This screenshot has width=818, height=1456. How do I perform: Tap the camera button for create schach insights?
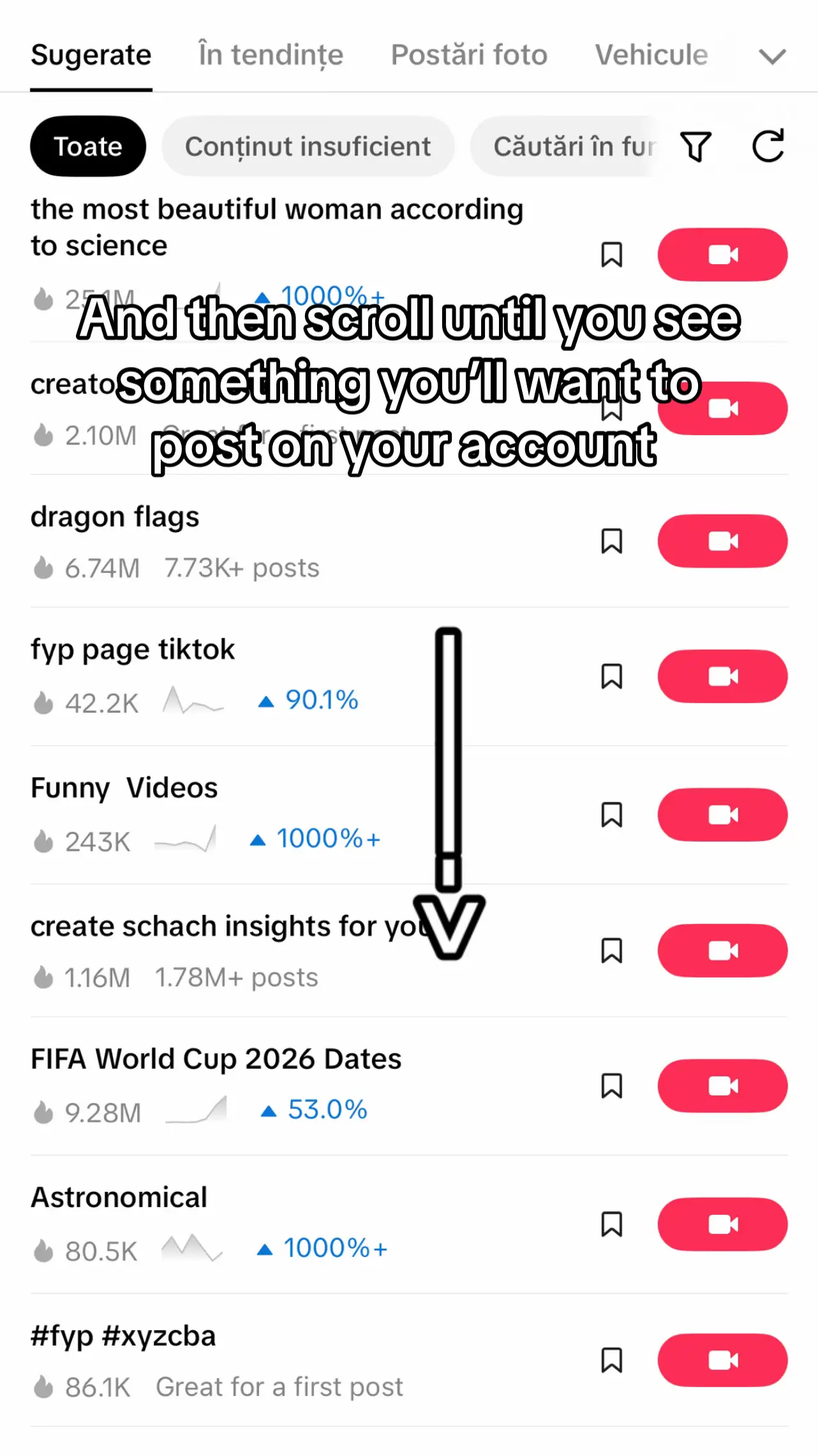coord(722,951)
